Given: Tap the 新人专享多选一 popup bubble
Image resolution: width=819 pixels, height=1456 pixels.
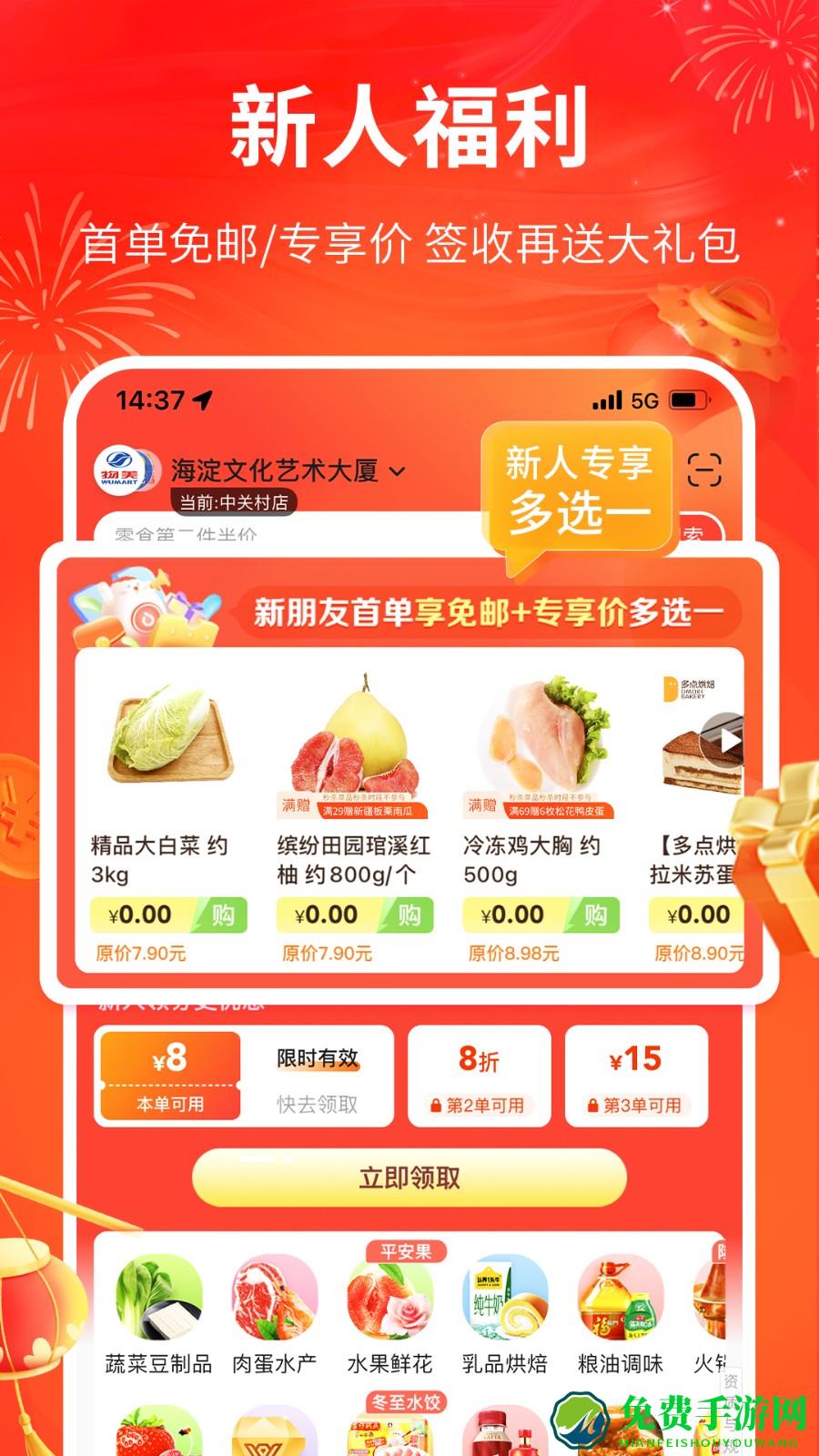Looking at the screenshot, I should pos(580,480).
